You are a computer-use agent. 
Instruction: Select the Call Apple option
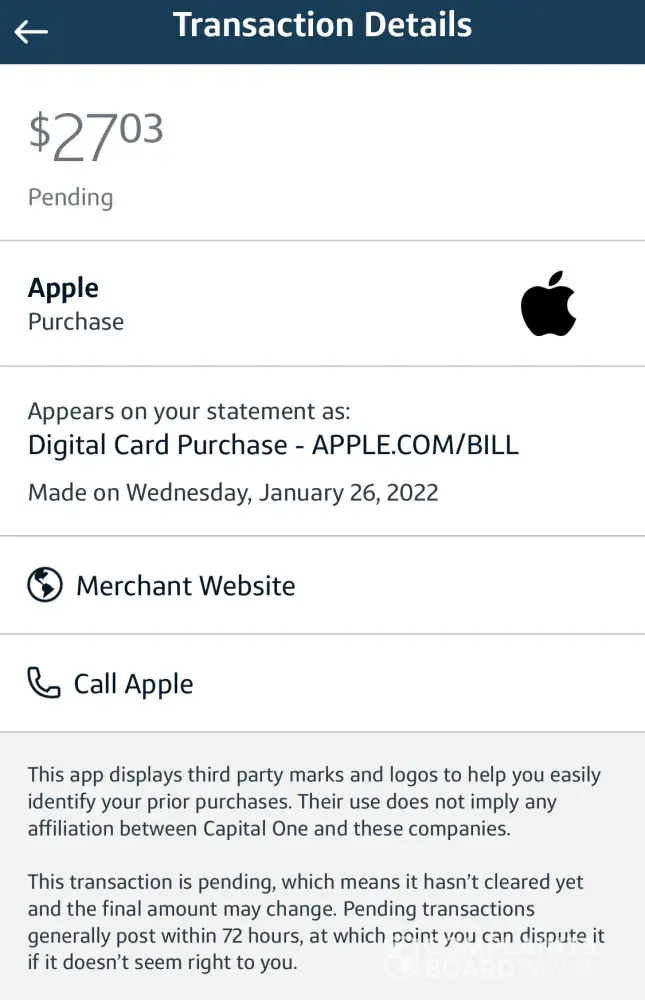pyautogui.click(x=133, y=684)
